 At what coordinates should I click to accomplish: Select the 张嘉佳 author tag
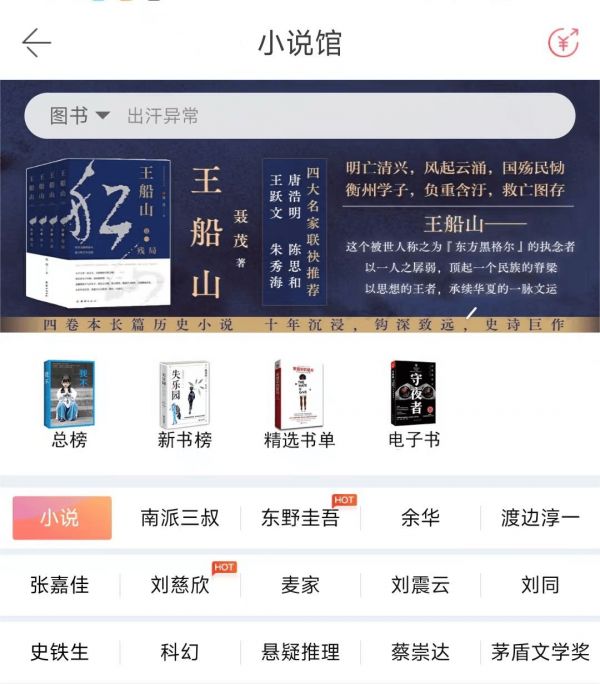coord(60,585)
